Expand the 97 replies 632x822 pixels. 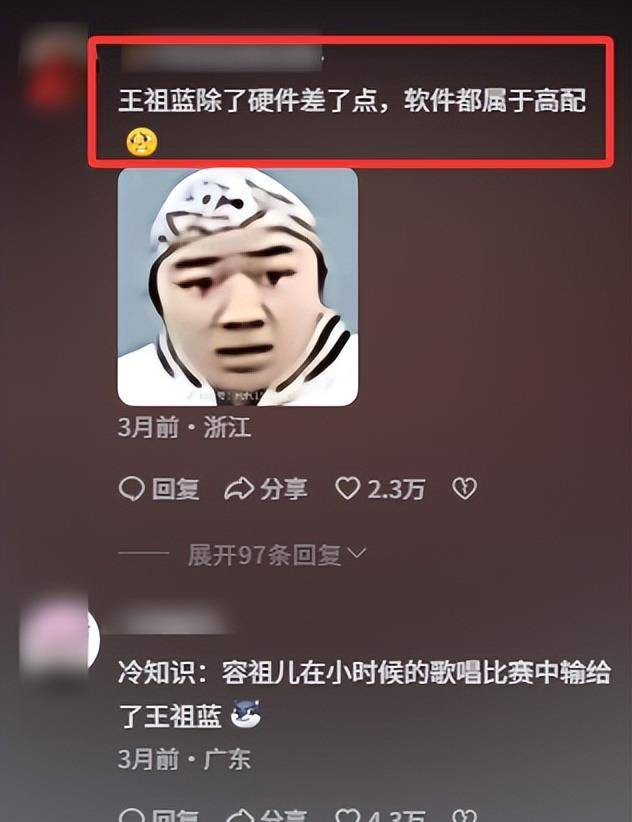pos(276,554)
